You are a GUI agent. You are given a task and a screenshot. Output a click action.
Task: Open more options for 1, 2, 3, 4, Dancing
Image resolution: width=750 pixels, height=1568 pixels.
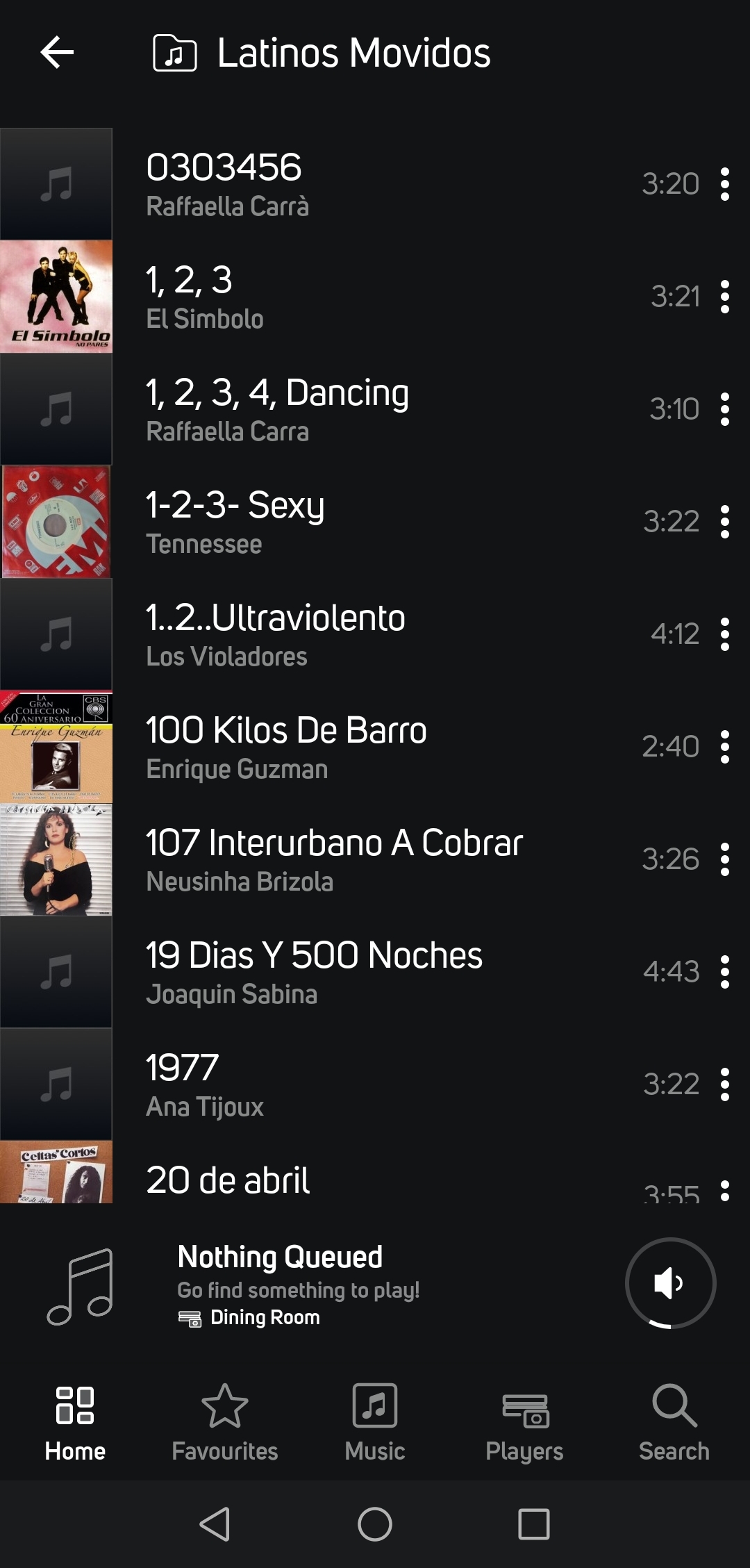pyautogui.click(x=724, y=409)
